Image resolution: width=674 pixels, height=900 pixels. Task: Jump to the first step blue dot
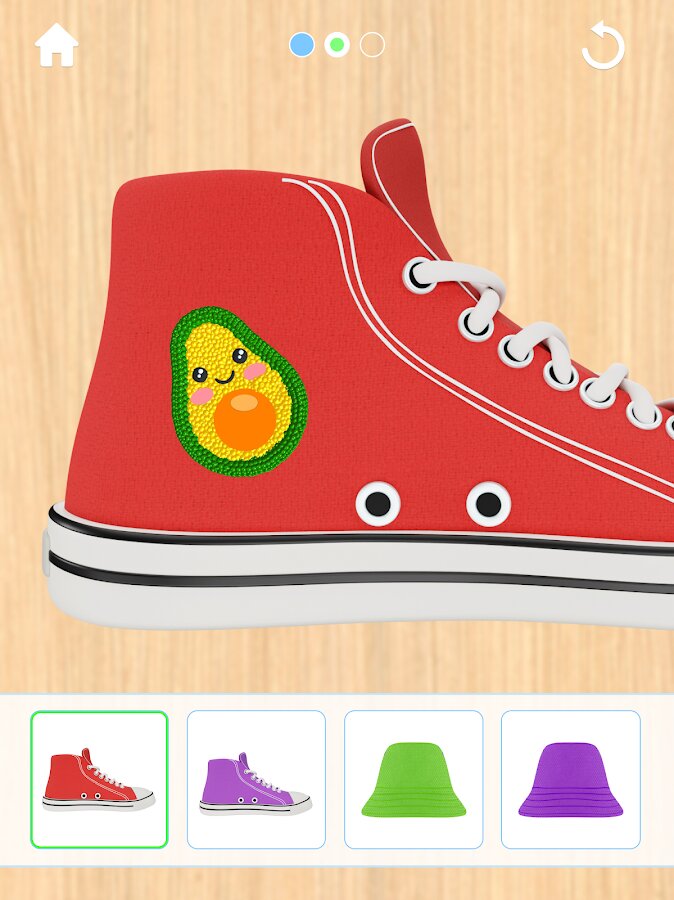tap(301, 44)
